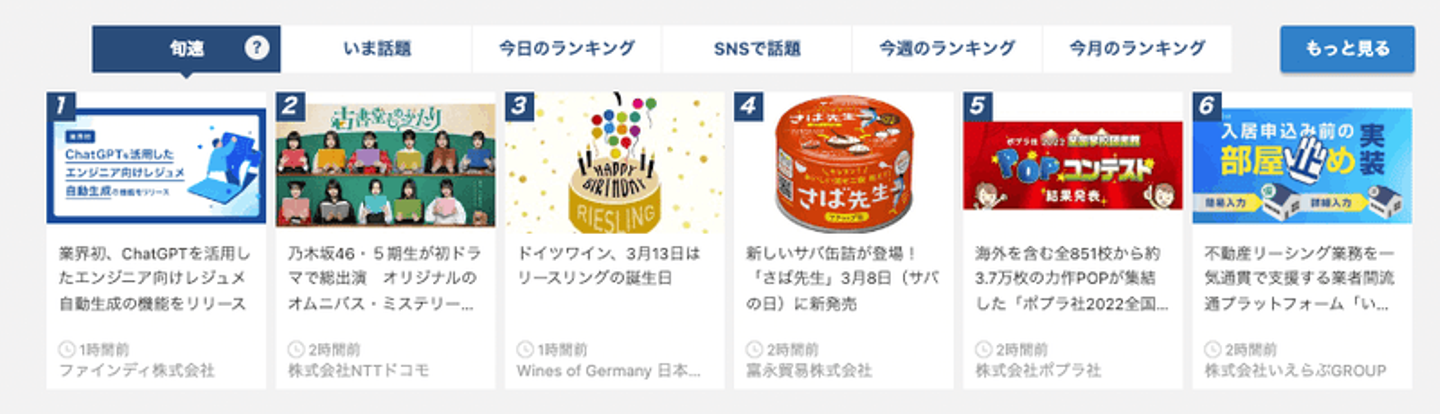
Task: View 今月のランキング tab
Action: point(1137,48)
